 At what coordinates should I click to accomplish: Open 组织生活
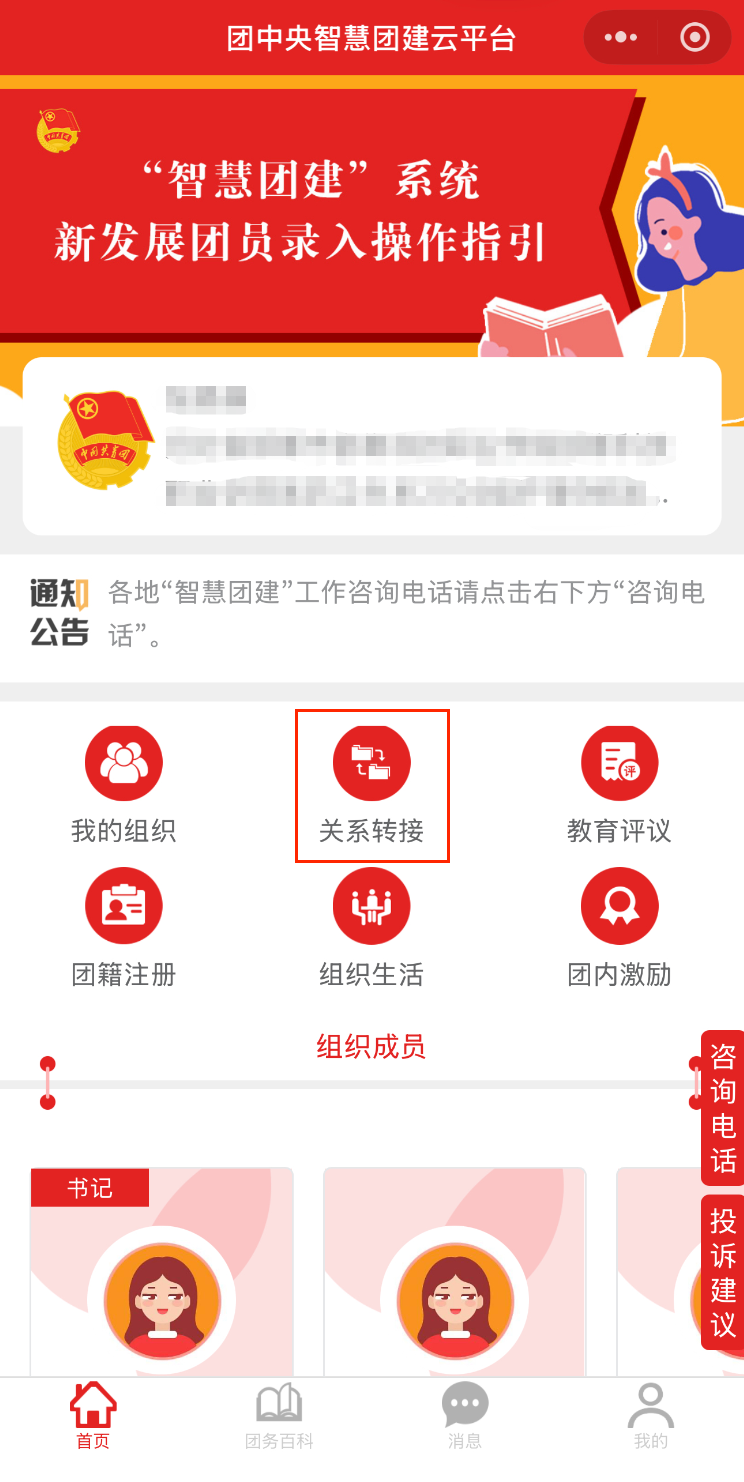372,929
